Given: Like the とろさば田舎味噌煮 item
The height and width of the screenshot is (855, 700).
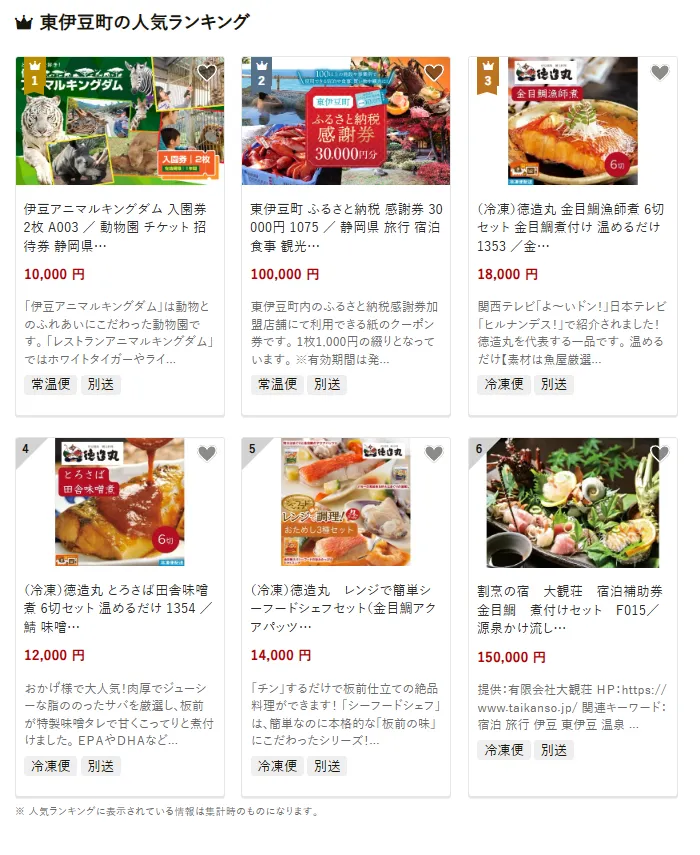Looking at the screenshot, I should [x=207, y=454].
